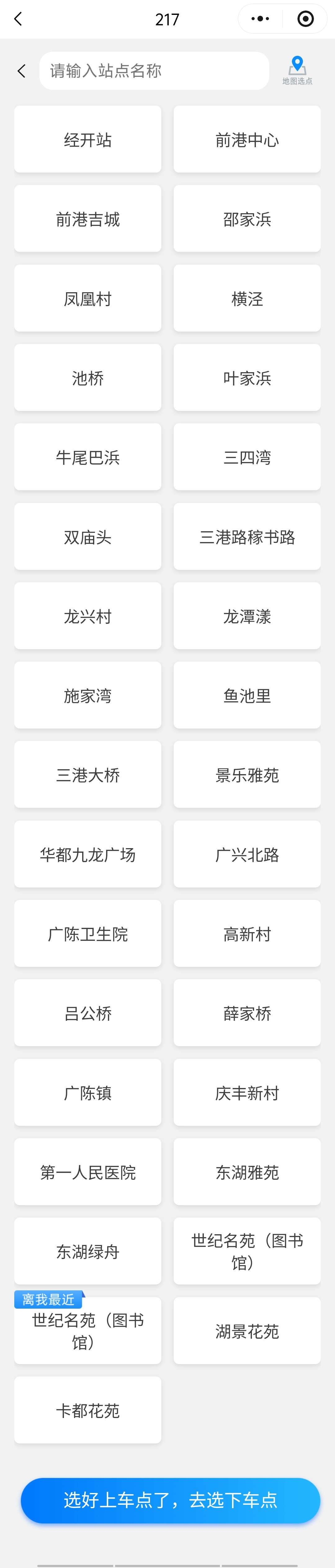Choose the 广陈卫生院 stop
This screenshot has height=1568, width=335.
(88, 933)
